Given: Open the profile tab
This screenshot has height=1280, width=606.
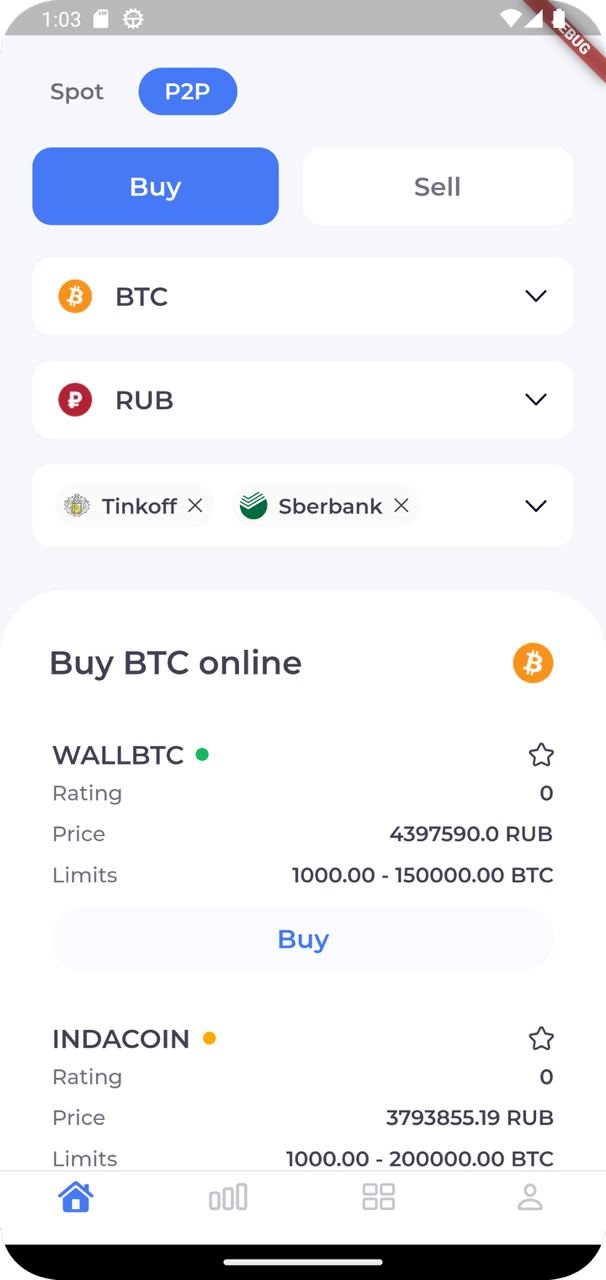Looking at the screenshot, I should coord(530,1197).
